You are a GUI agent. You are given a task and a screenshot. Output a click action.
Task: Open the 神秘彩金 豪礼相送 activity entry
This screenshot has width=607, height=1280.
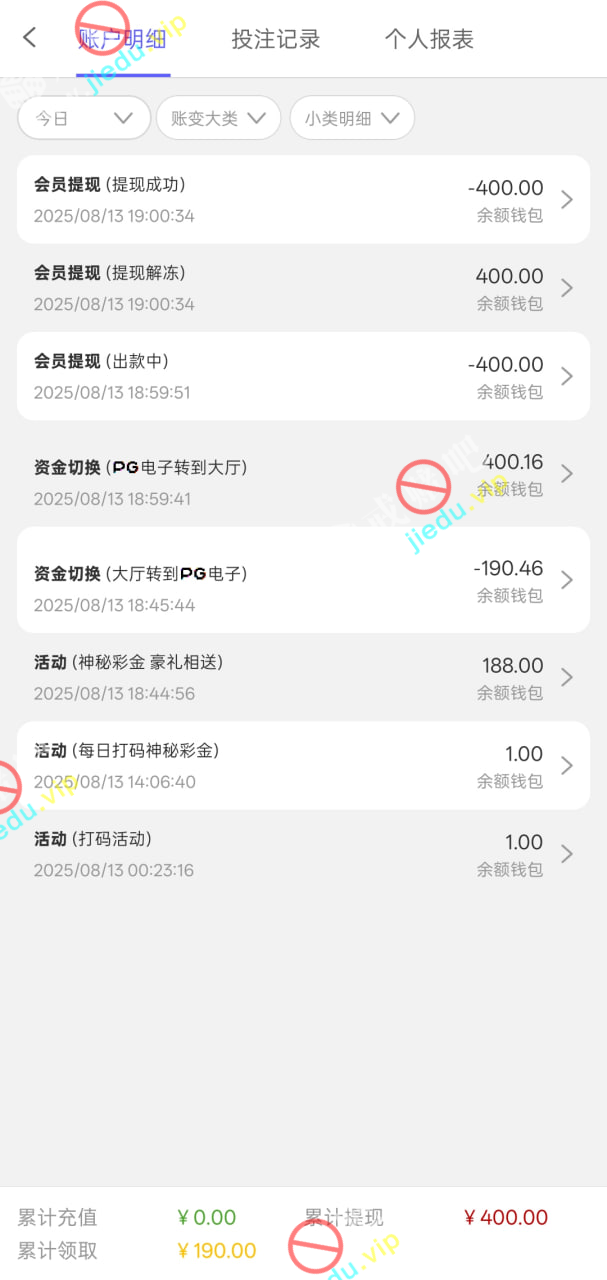pos(303,677)
